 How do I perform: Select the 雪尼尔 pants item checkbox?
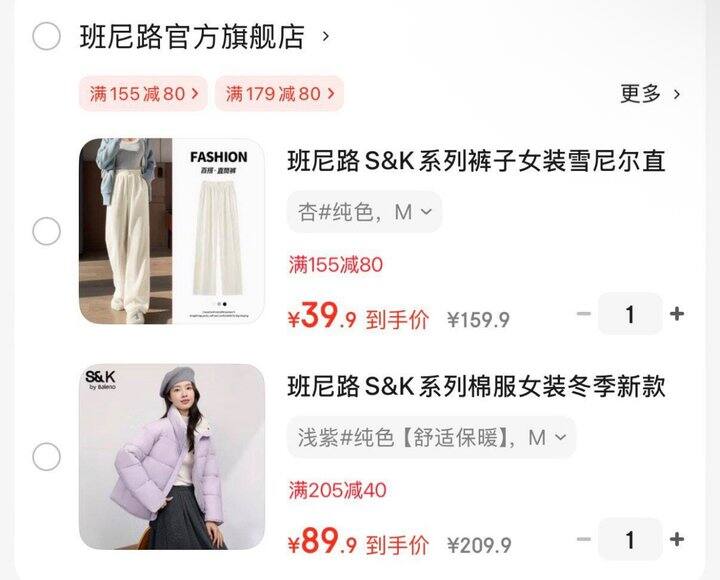(47, 232)
